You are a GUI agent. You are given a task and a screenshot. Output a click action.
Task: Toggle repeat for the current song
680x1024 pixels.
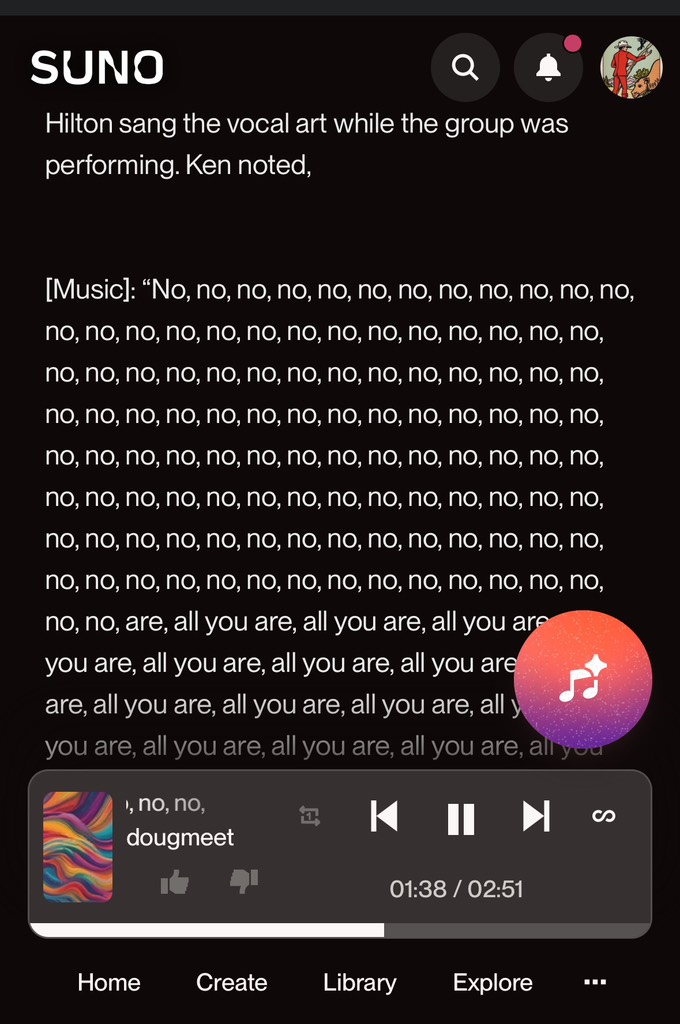310,816
